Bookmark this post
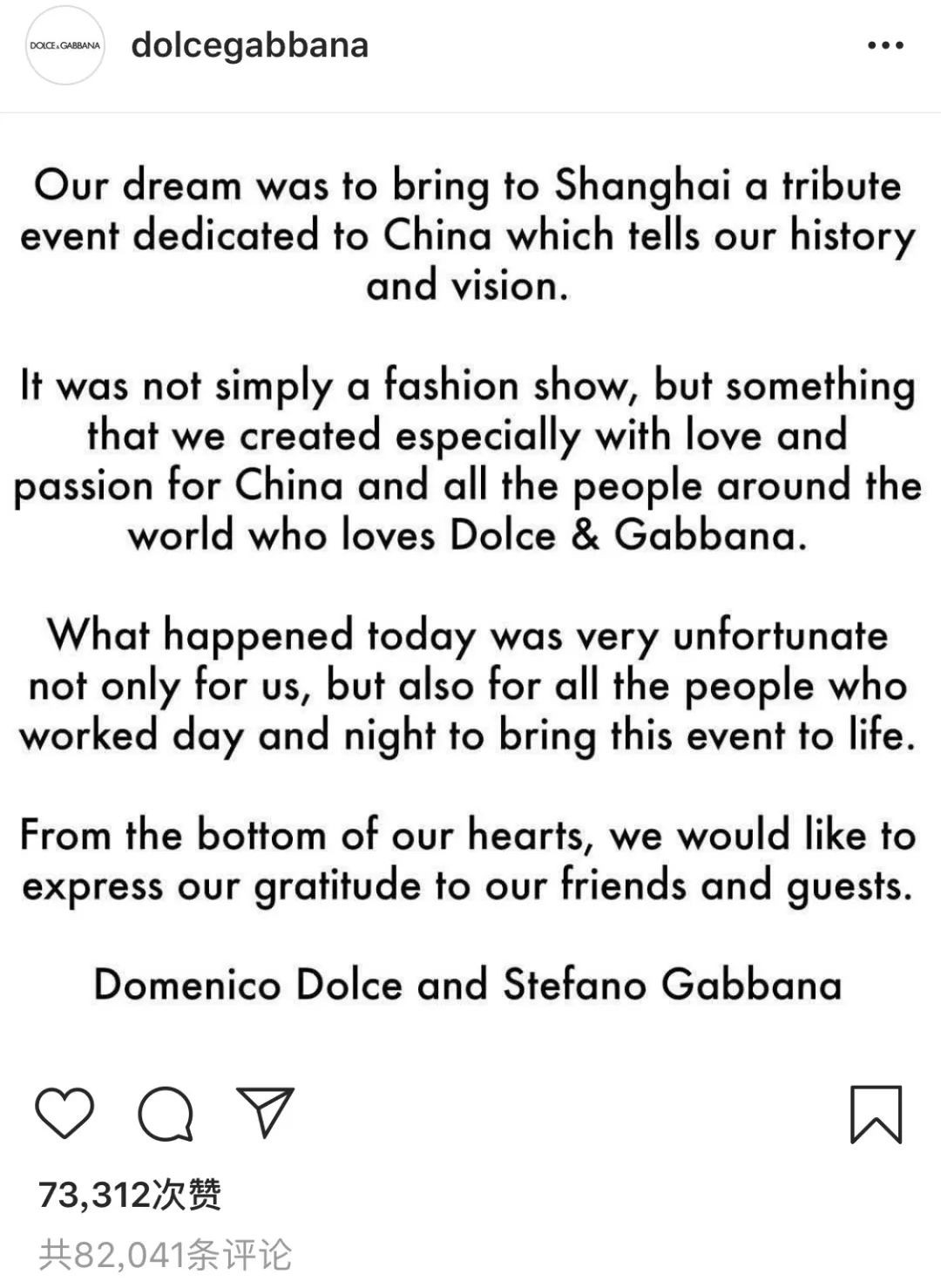Image resolution: width=941 pixels, height=1288 pixels. pyautogui.click(x=876, y=1114)
